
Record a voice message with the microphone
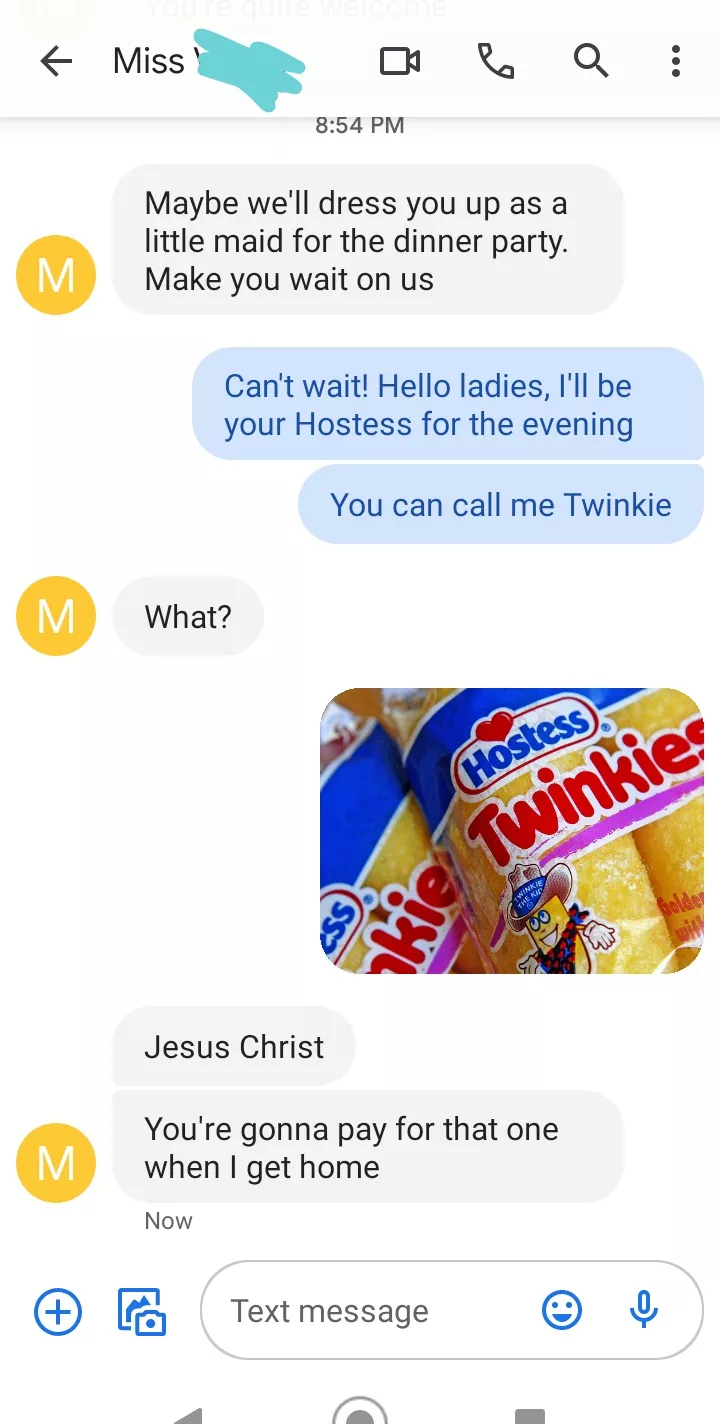click(x=644, y=1310)
